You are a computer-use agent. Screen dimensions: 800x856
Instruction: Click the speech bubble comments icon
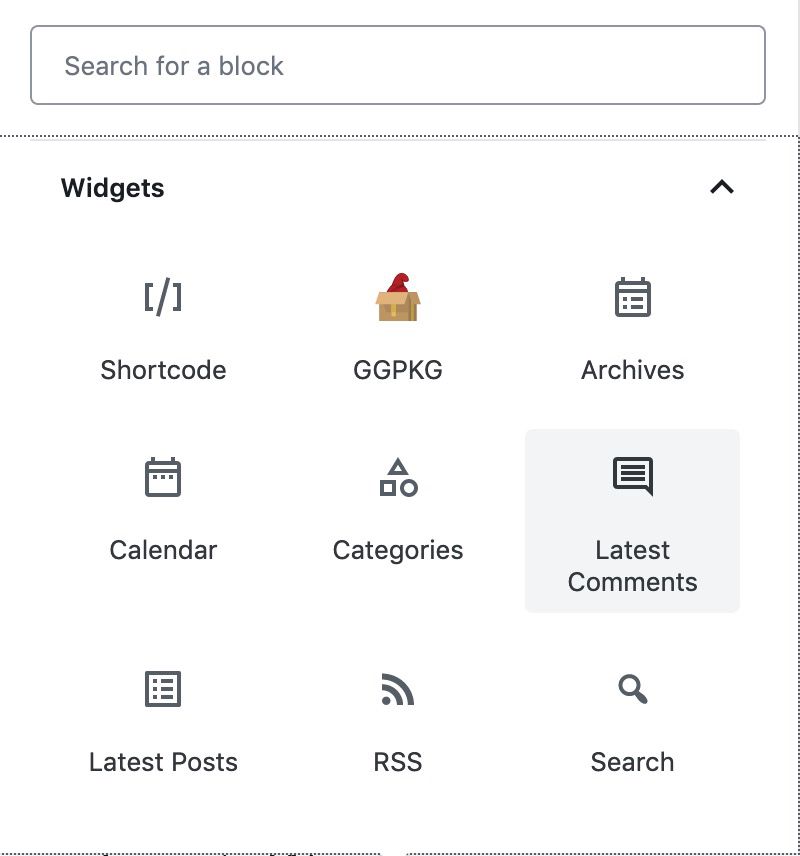(x=632, y=476)
